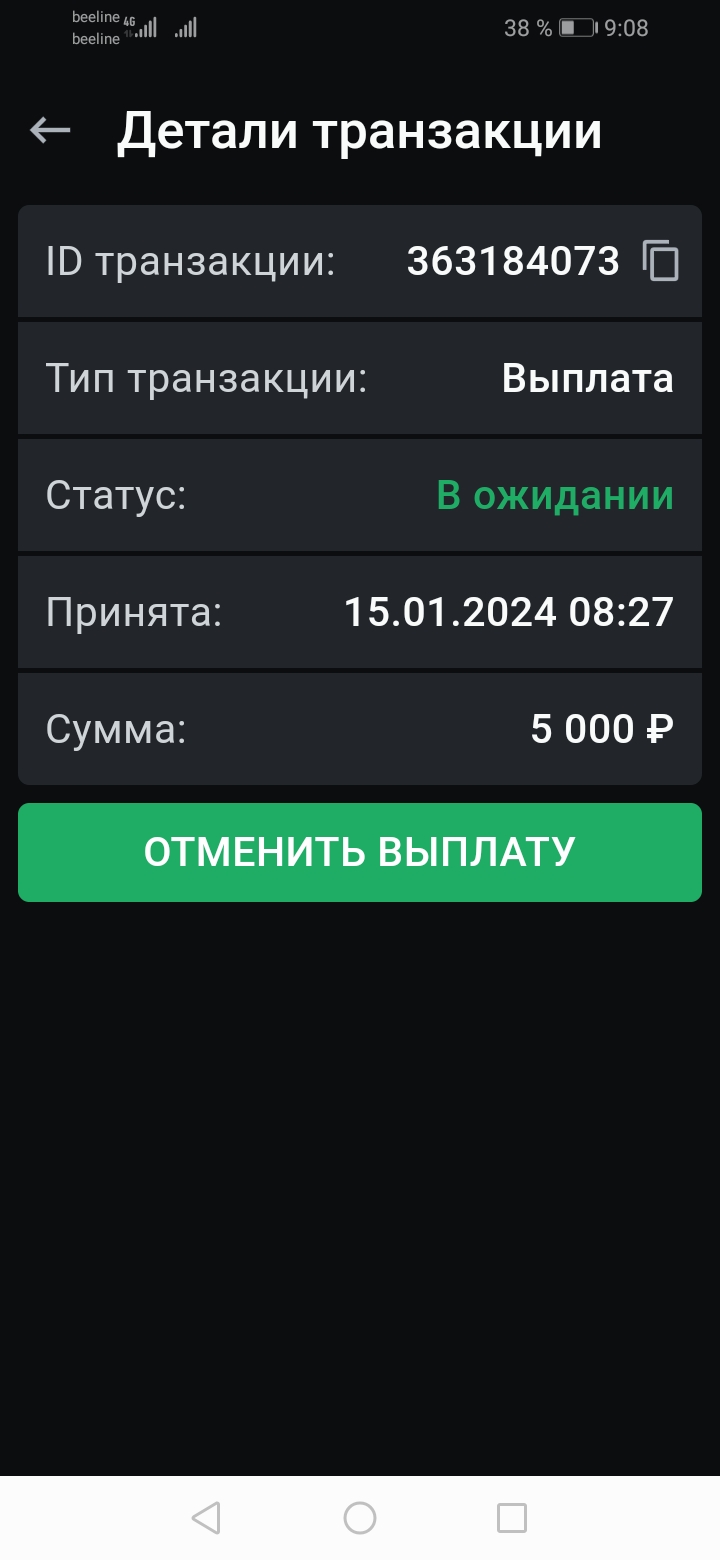Copy the transaction ID using the copy icon
Viewport: 720px width, 1560px height.
pyautogui.click(x=662, y=260)
